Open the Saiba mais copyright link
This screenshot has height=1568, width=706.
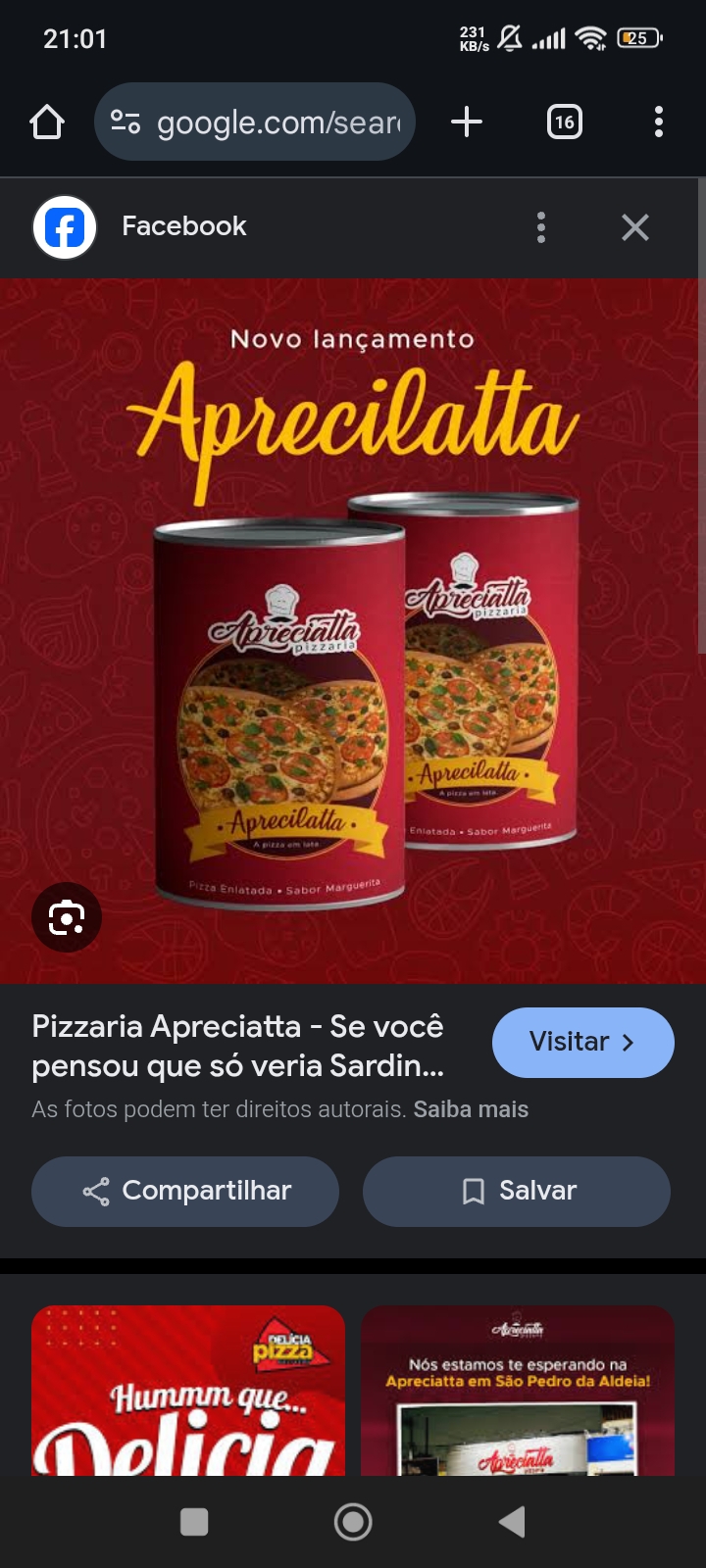coord(471,1109)
